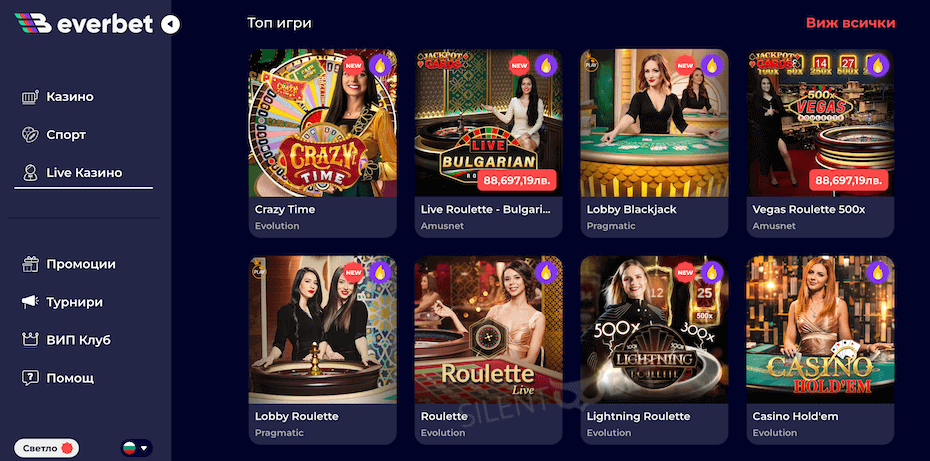This screenshot has height=461, width=930.
Task: Start the Roulette game by Evolution
Action: pos(488,330)
